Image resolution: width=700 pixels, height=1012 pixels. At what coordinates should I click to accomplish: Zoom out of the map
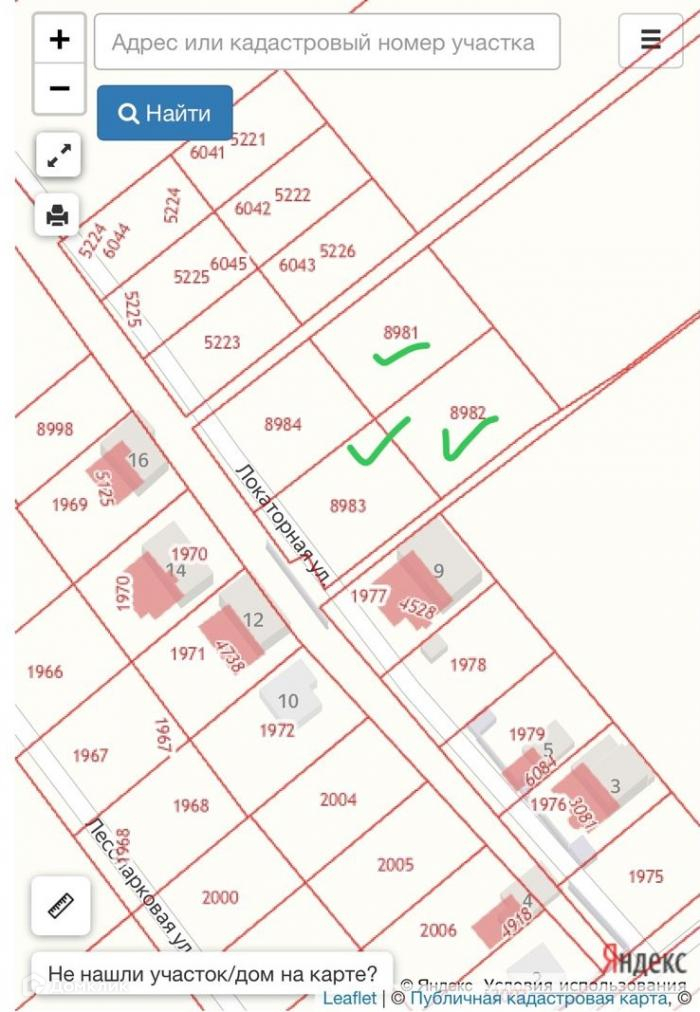59,89
